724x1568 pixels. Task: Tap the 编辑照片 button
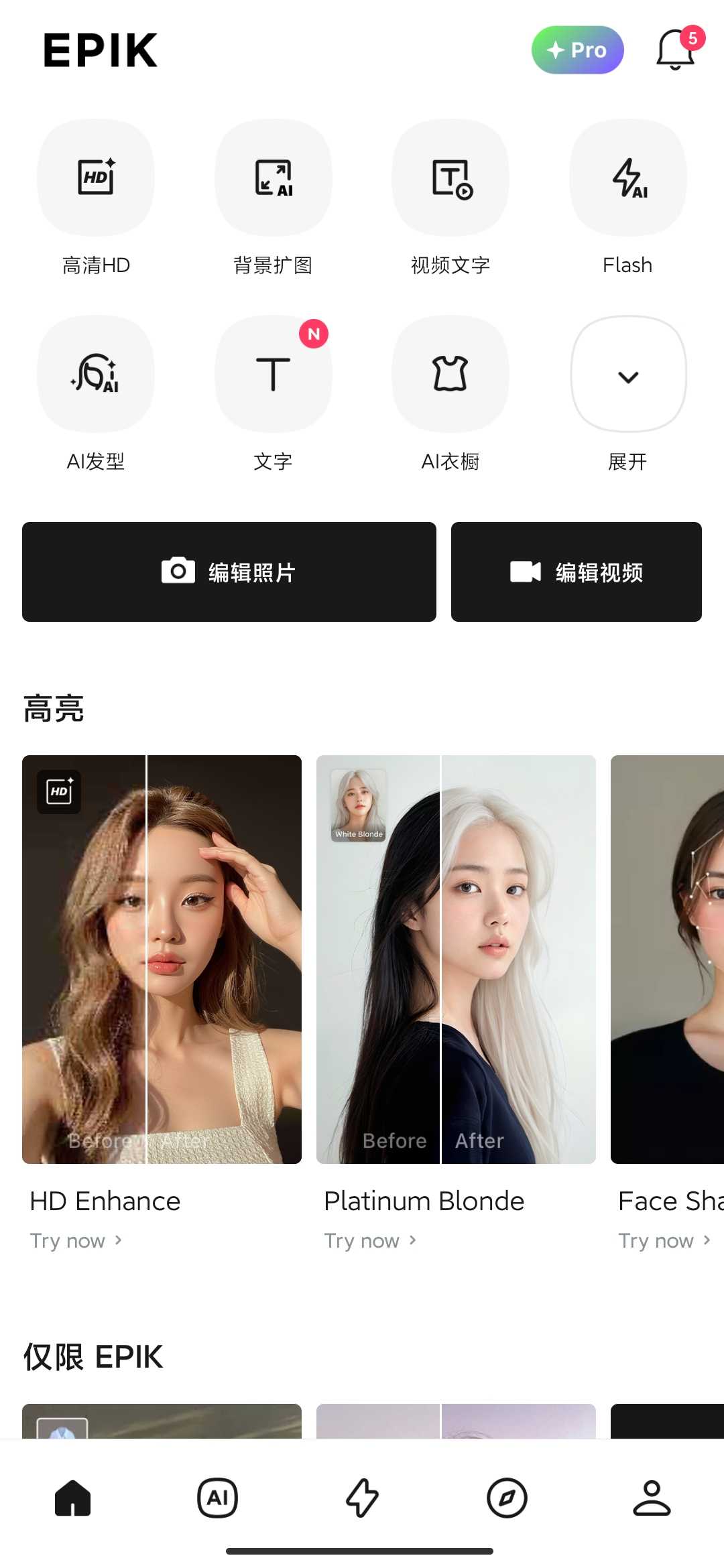click(x=229, y=572)
